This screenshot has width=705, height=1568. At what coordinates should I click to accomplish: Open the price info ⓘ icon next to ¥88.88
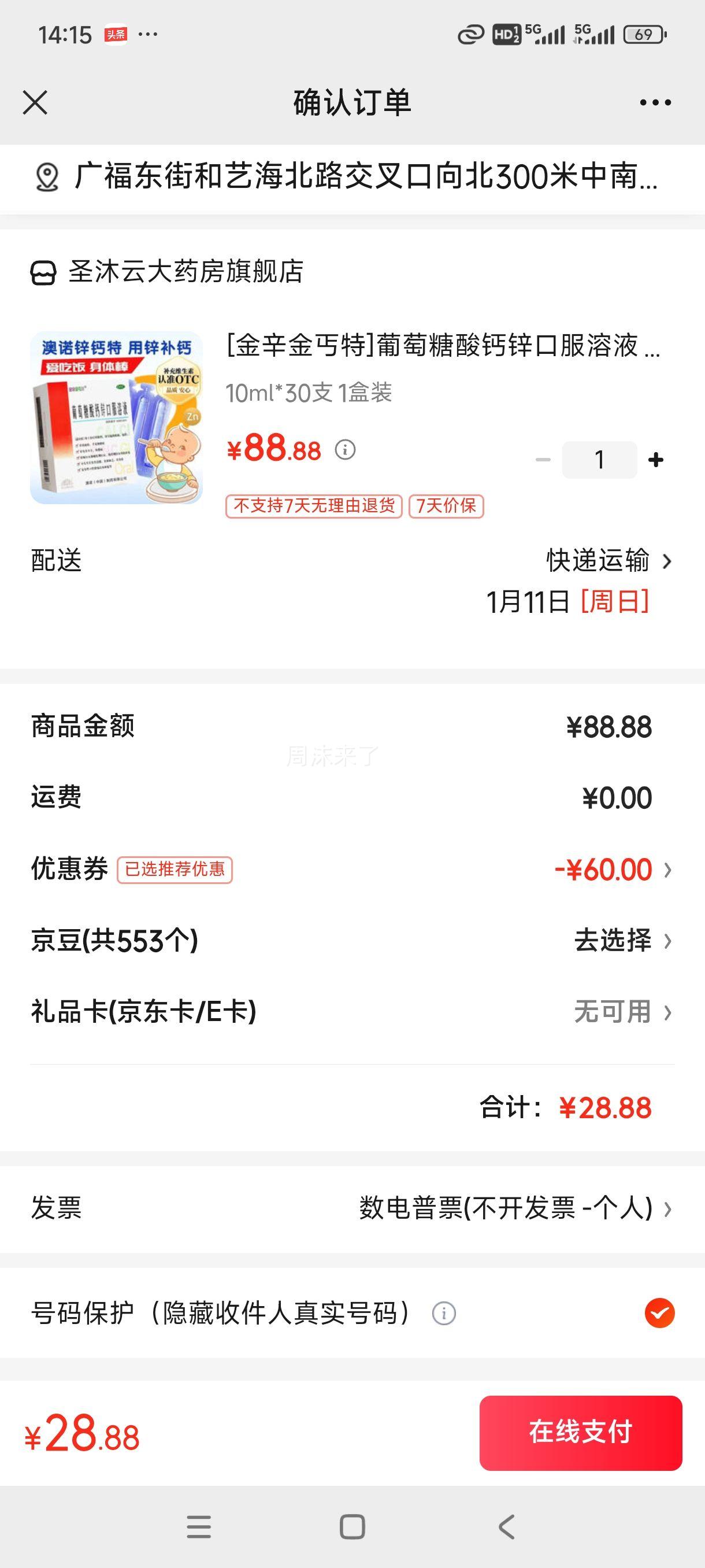point(345,452)
